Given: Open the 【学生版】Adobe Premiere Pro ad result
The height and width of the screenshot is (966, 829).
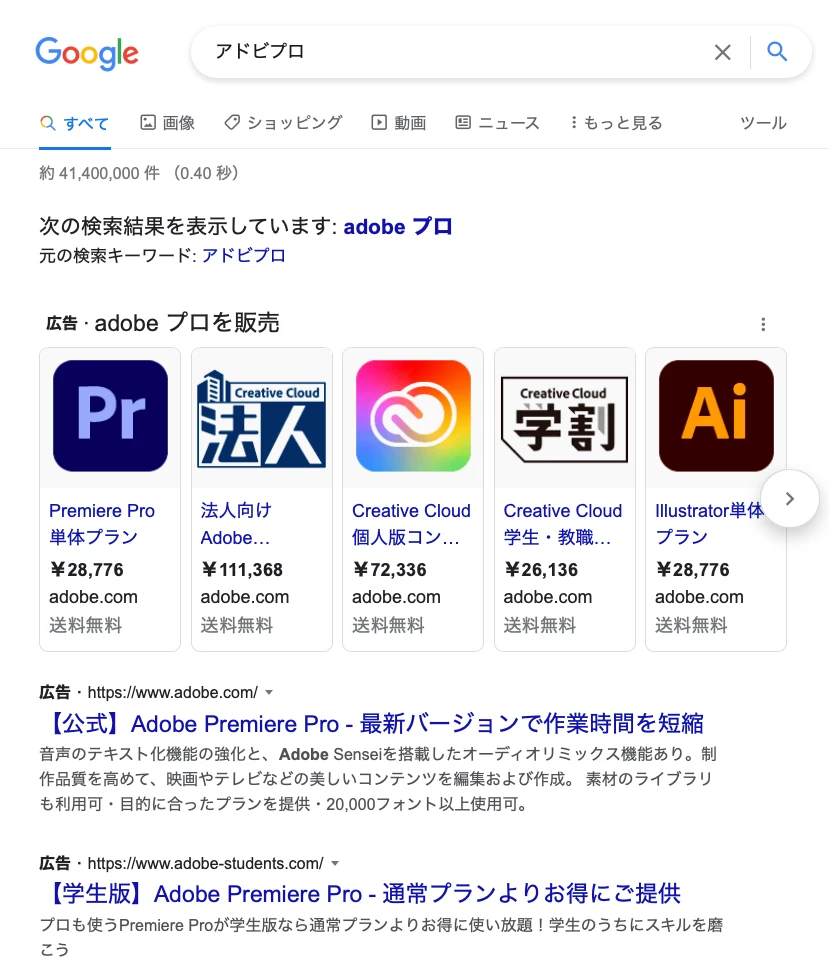Looking at the screenshot, I should pos(363,893).
